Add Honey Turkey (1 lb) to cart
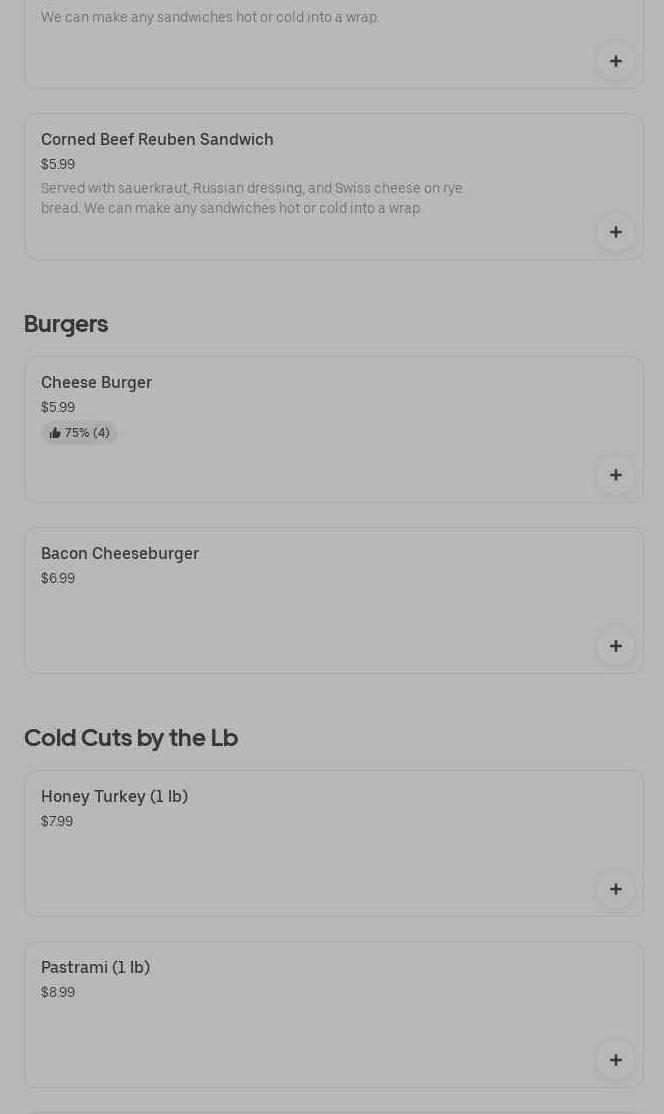Screen dimensions: 664x1114 pos(616,889)
